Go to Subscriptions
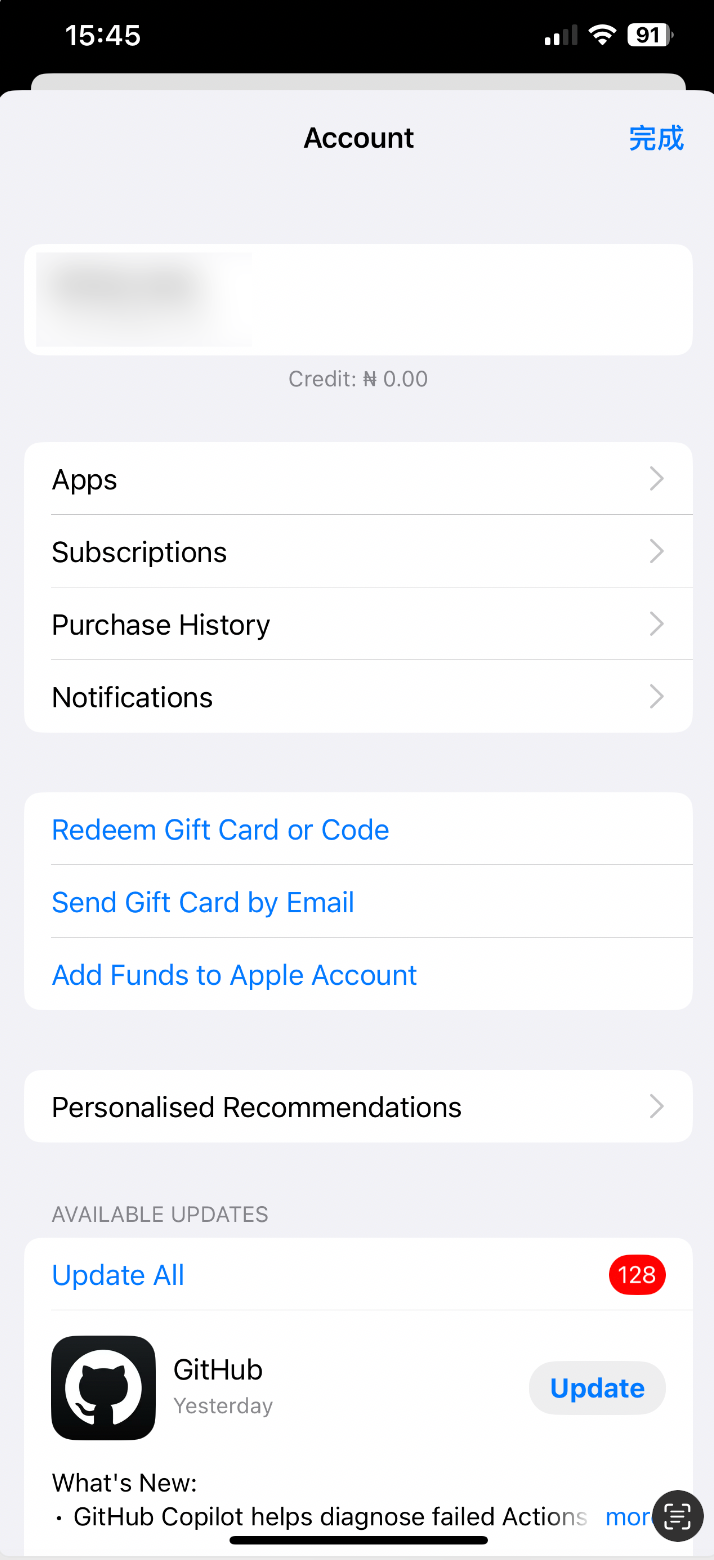714x1560 pixels. [358, 552]
